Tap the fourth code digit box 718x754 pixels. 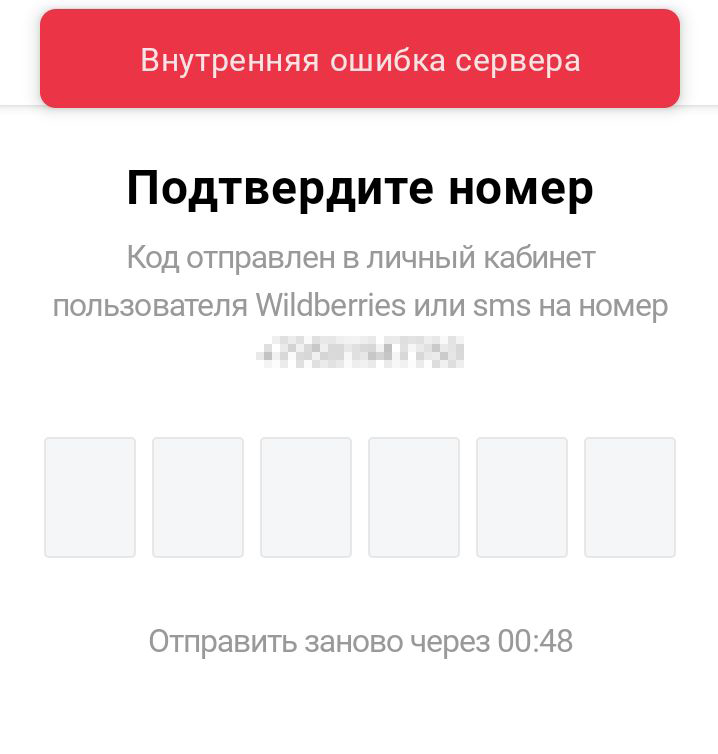point(414,497)
